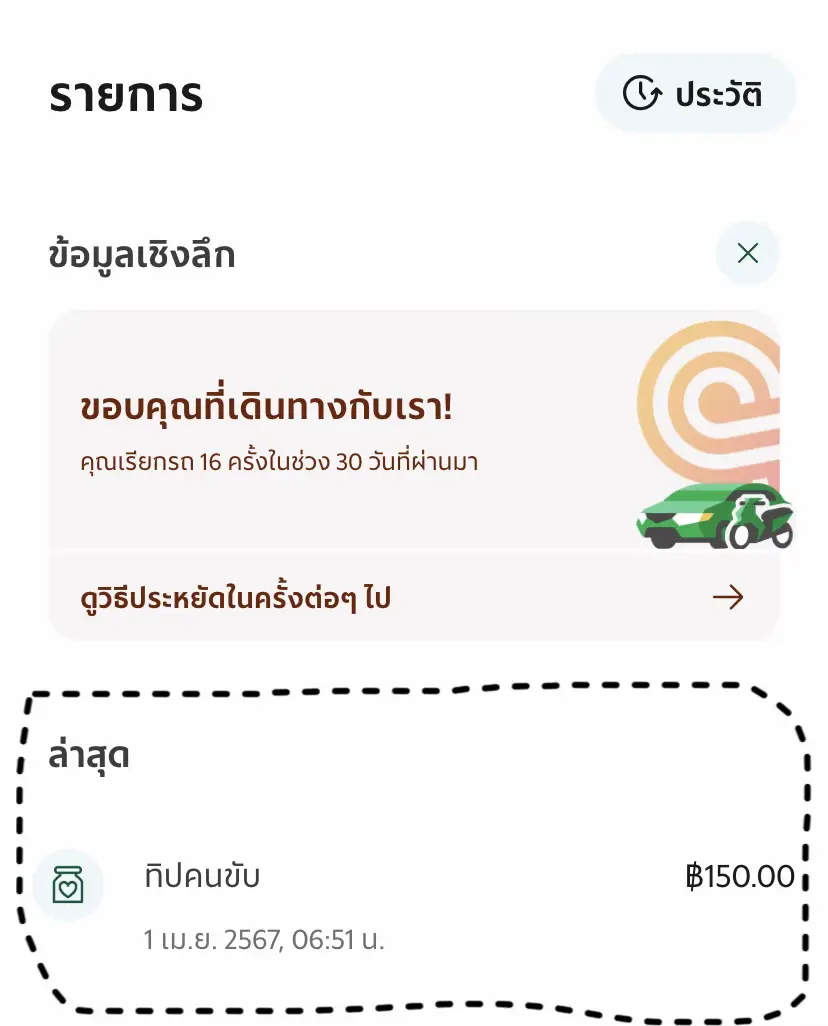Dismiss the ข้อมูลเชิงลึก insights section
Screen dimensions: 828x1026
747,254
